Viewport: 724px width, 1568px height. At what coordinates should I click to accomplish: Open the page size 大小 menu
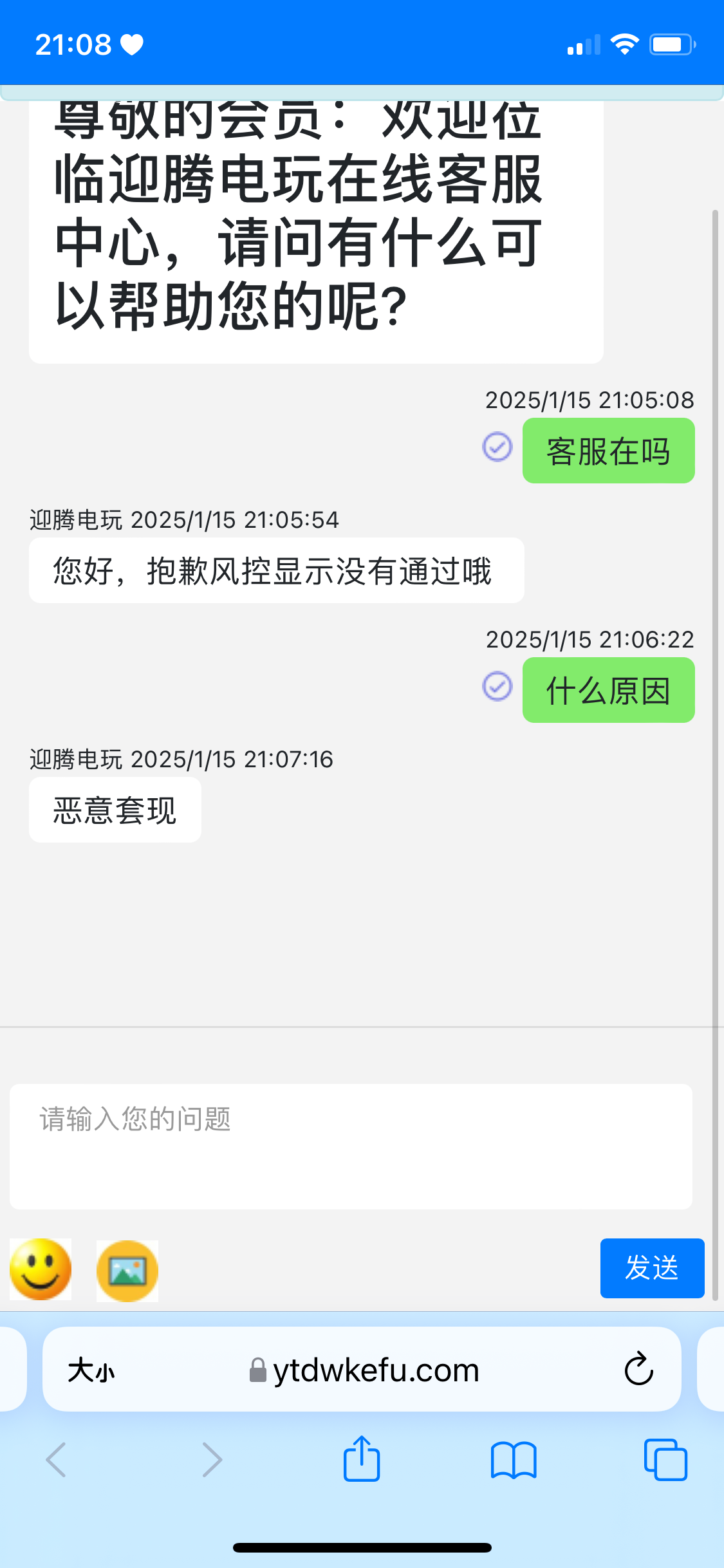coord(91,1370)
